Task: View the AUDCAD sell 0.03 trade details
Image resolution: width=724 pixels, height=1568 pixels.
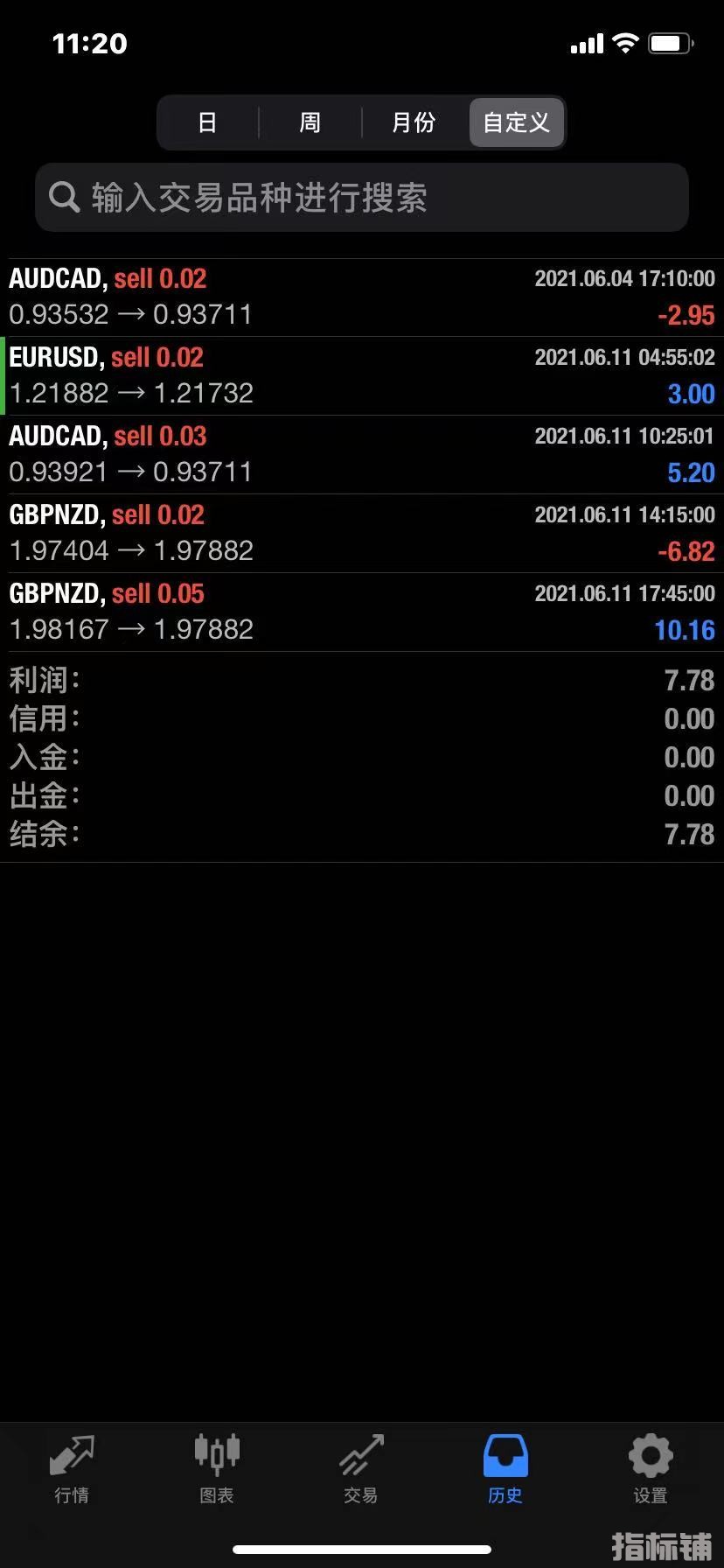Action: [362, 455]
